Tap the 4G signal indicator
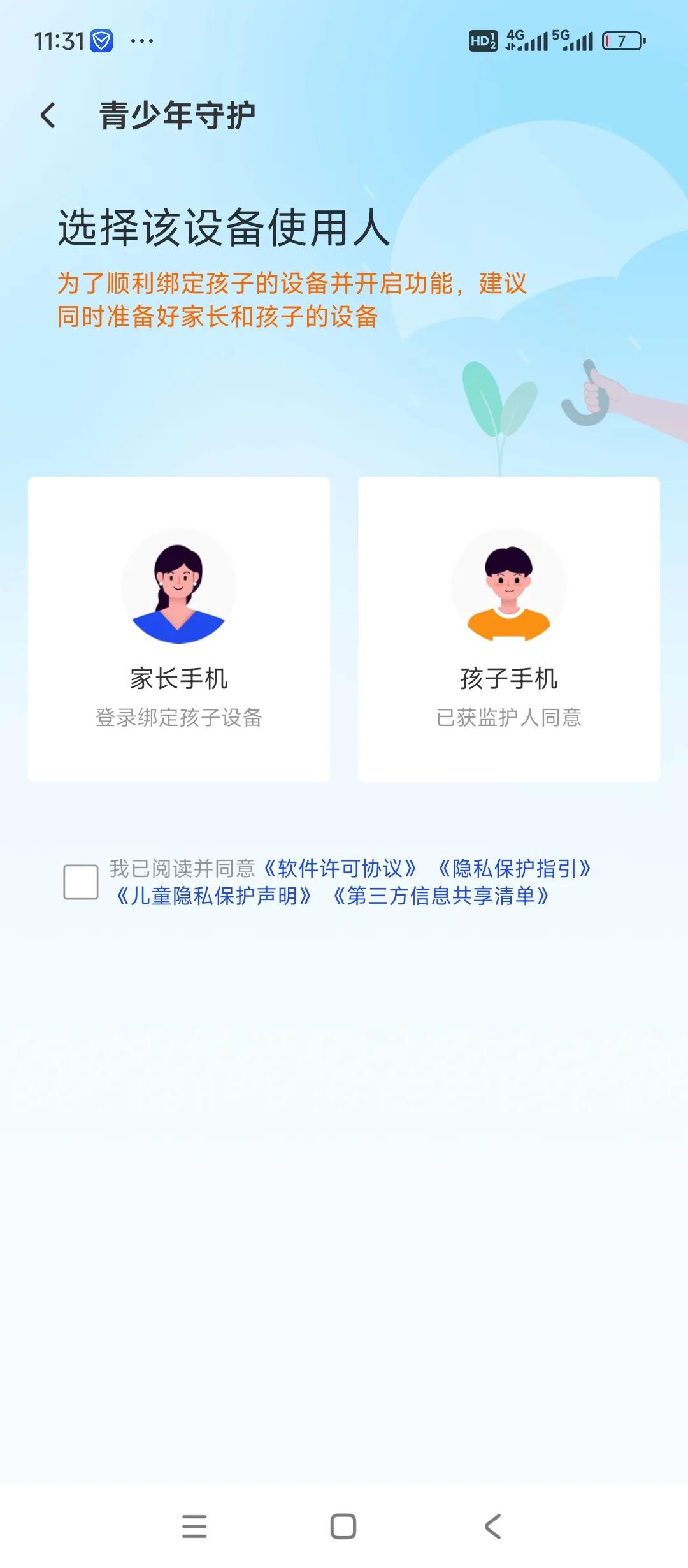 [x=527, y=40]
